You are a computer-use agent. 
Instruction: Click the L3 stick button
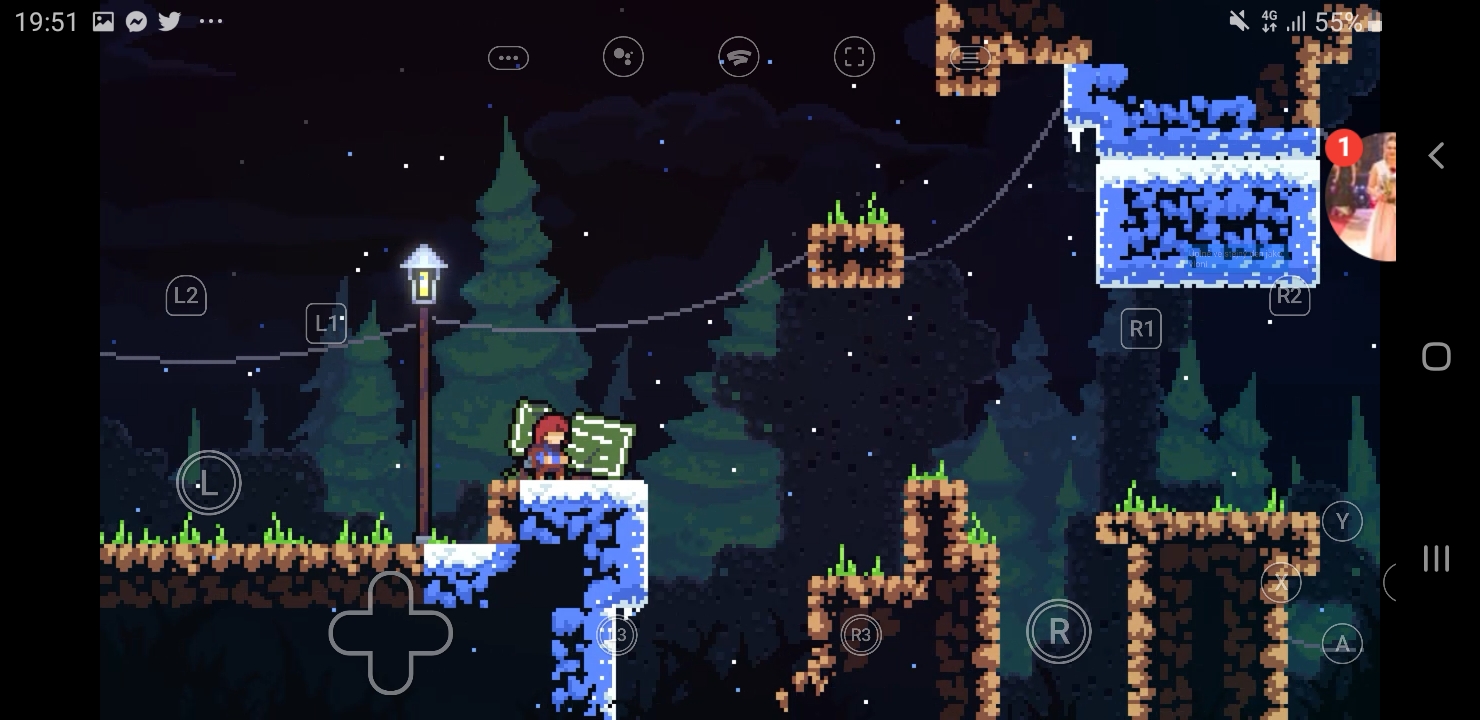[616, 634]
